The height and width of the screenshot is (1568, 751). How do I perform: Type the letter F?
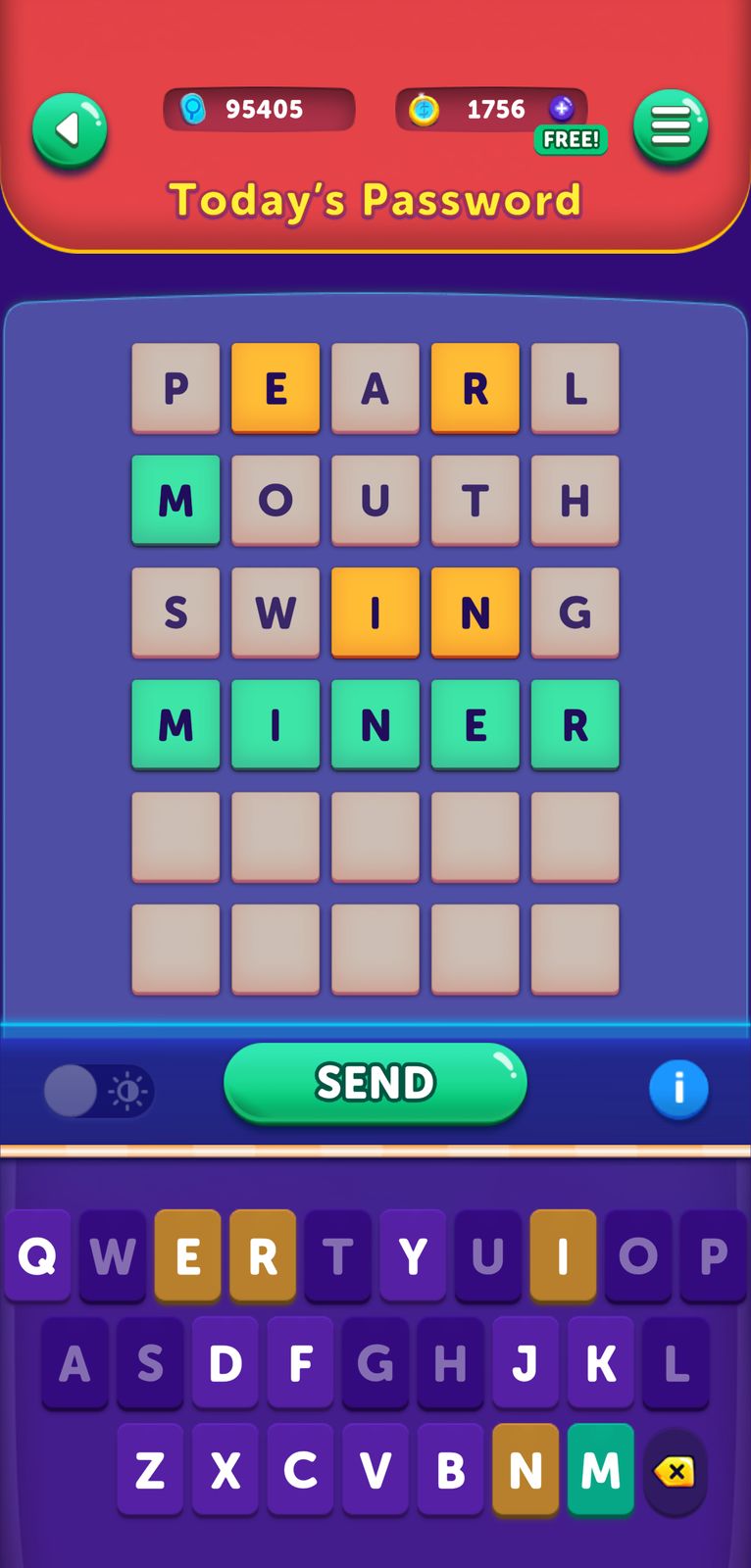[x=300, y=1362]
